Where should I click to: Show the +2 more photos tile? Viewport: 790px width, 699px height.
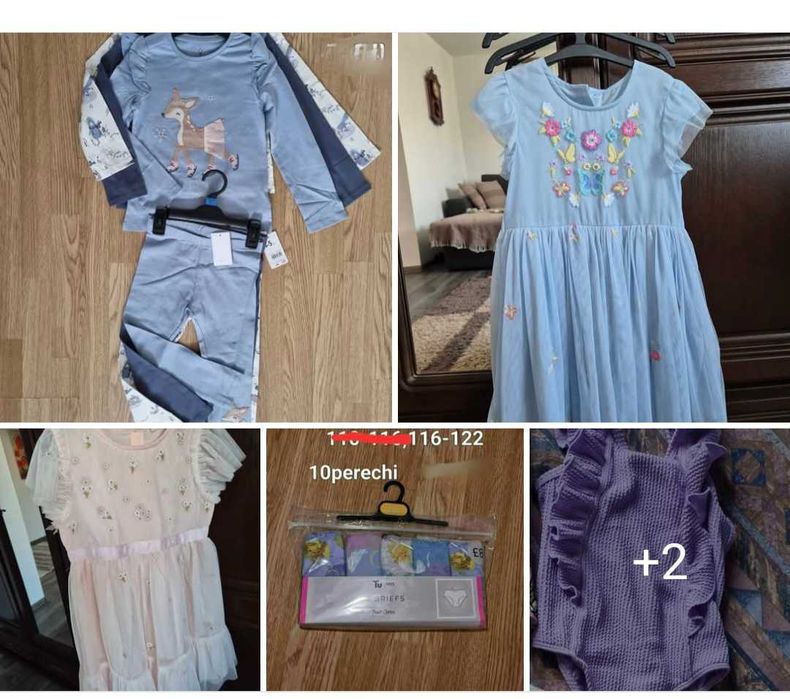tap(660, 560)
